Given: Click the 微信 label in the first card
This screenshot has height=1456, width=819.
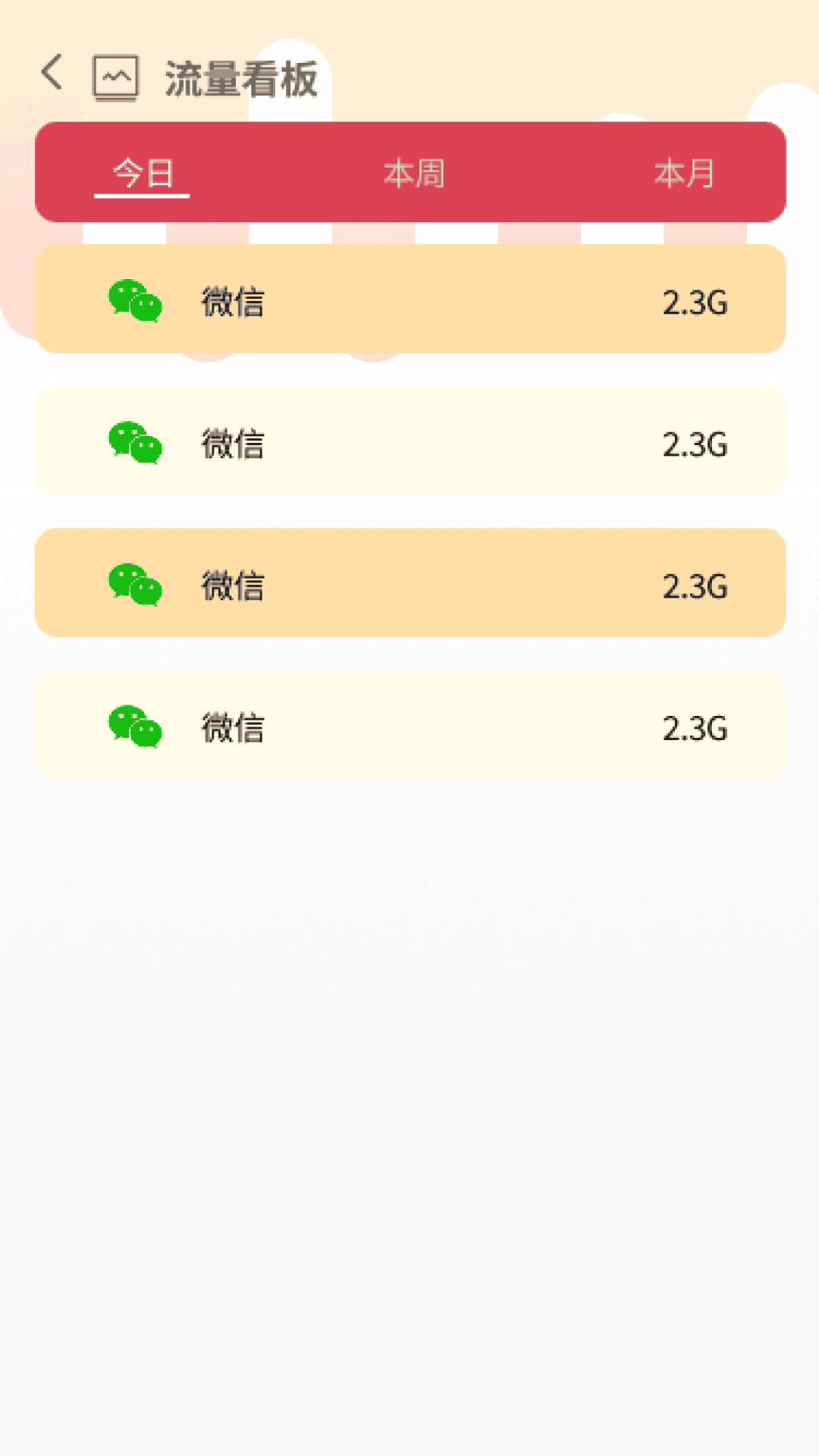Looking at the screenshot, I should (x=232, y=302).
